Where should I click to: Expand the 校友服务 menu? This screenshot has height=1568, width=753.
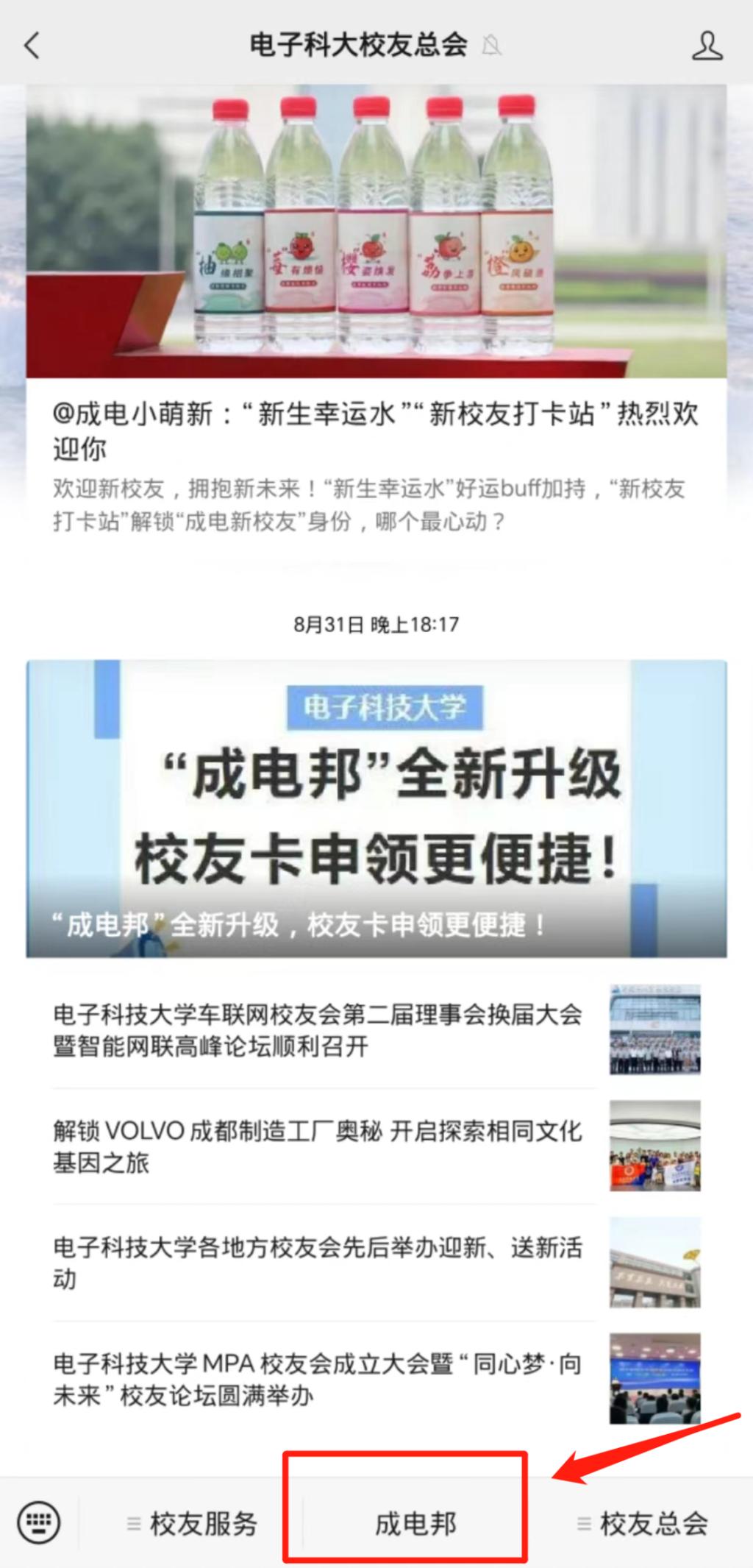pos(193,1524)
